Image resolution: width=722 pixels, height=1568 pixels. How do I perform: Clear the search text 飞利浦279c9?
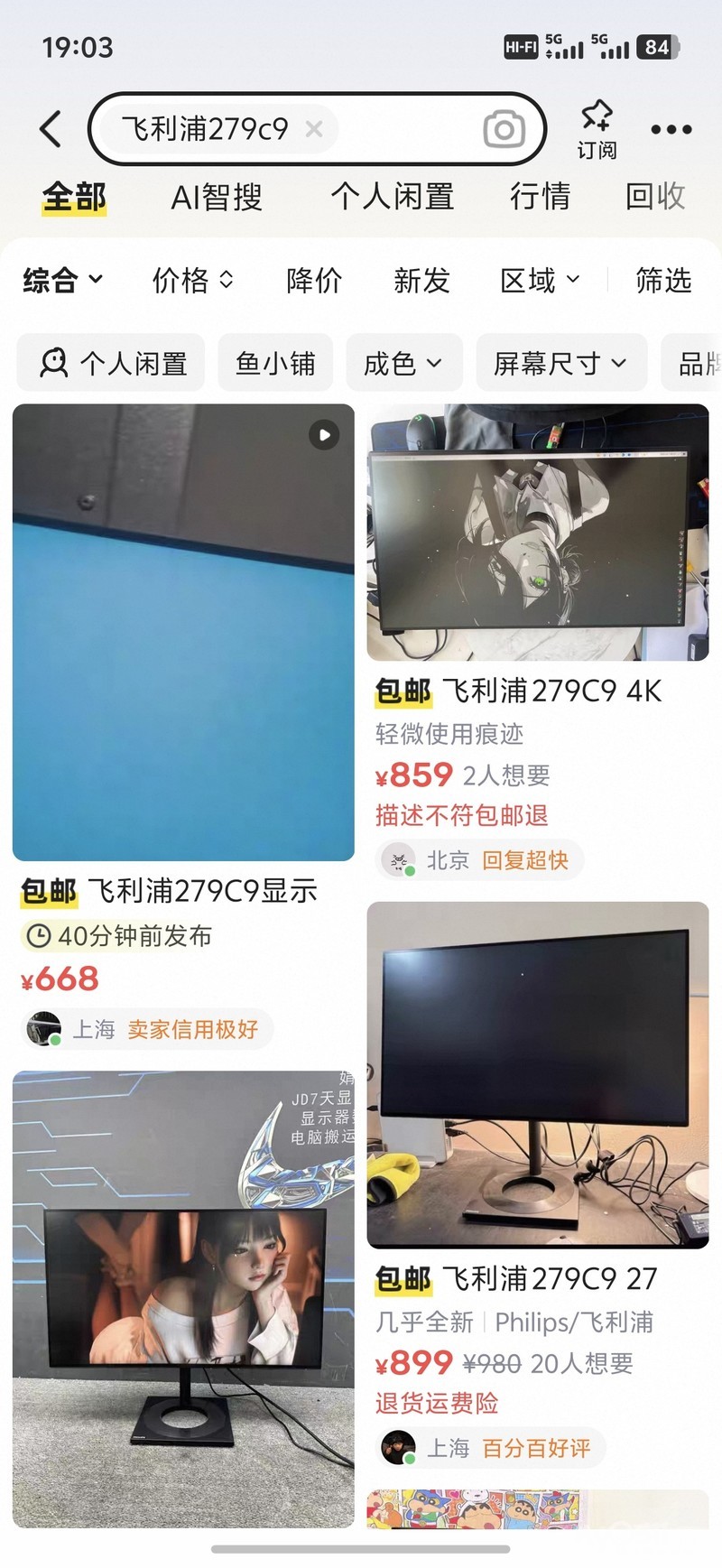314,129
